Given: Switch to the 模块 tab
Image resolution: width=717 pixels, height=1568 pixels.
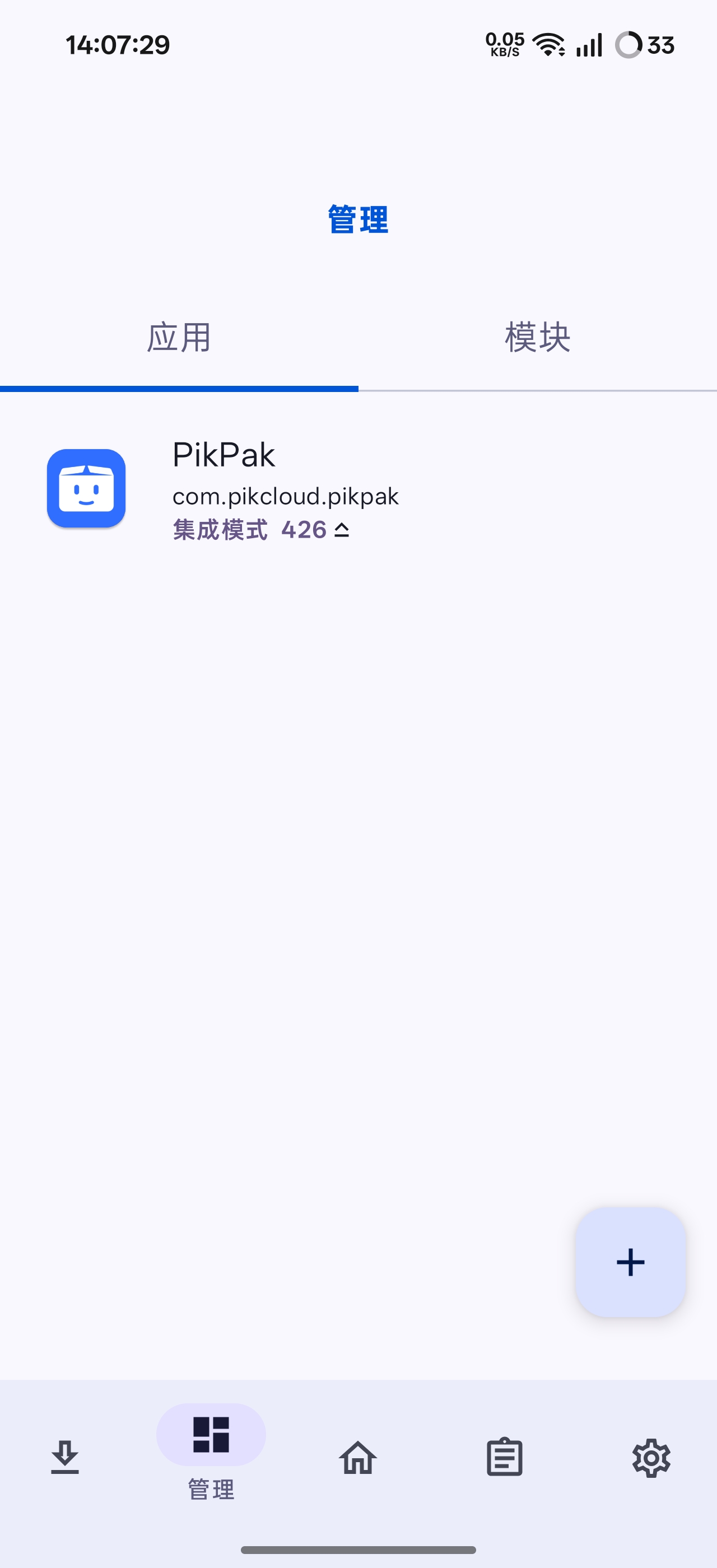Looking at the screenshot, I should pos(537,338).
